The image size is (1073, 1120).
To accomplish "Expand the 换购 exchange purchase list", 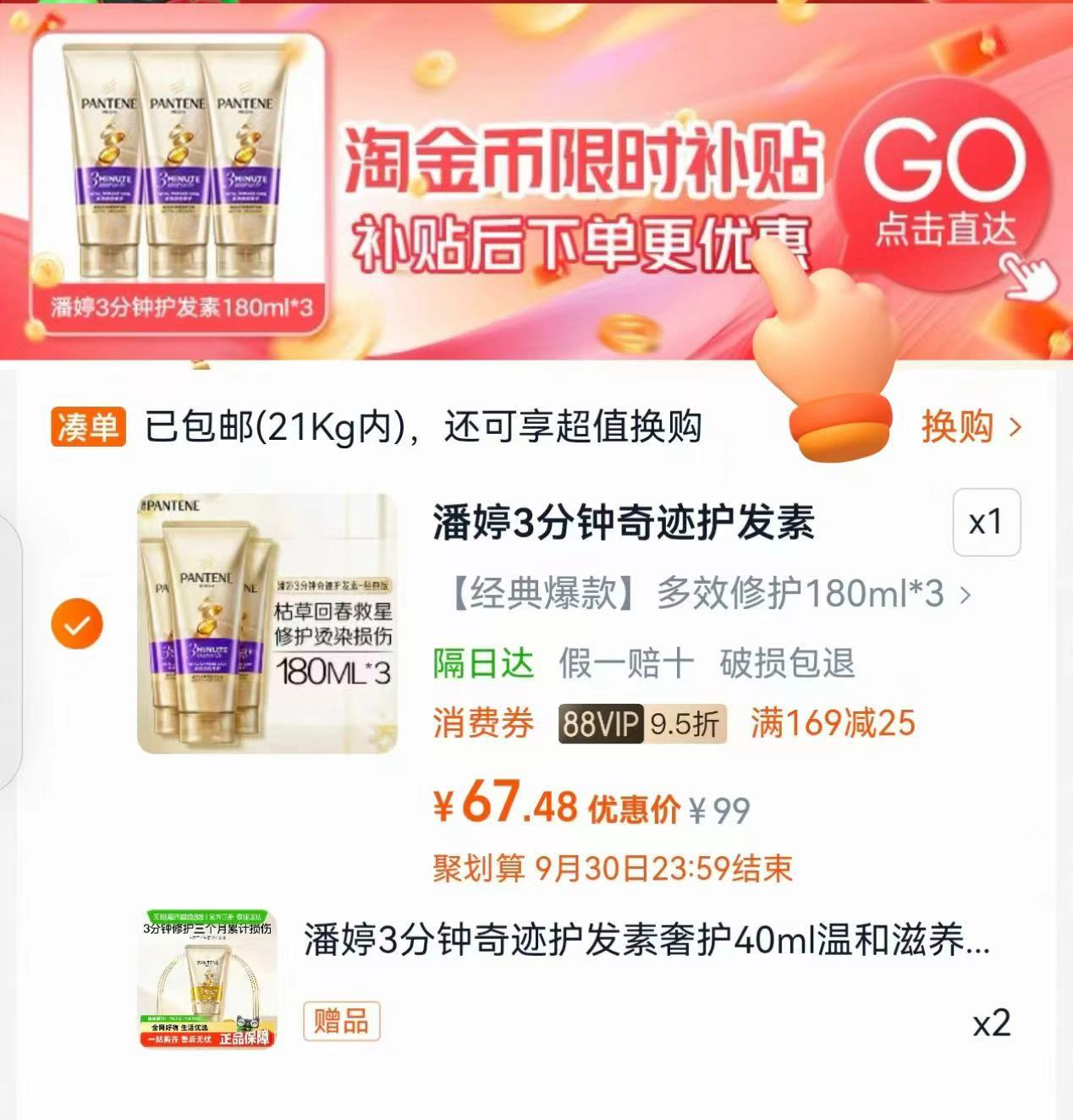I will pos(969,428).
